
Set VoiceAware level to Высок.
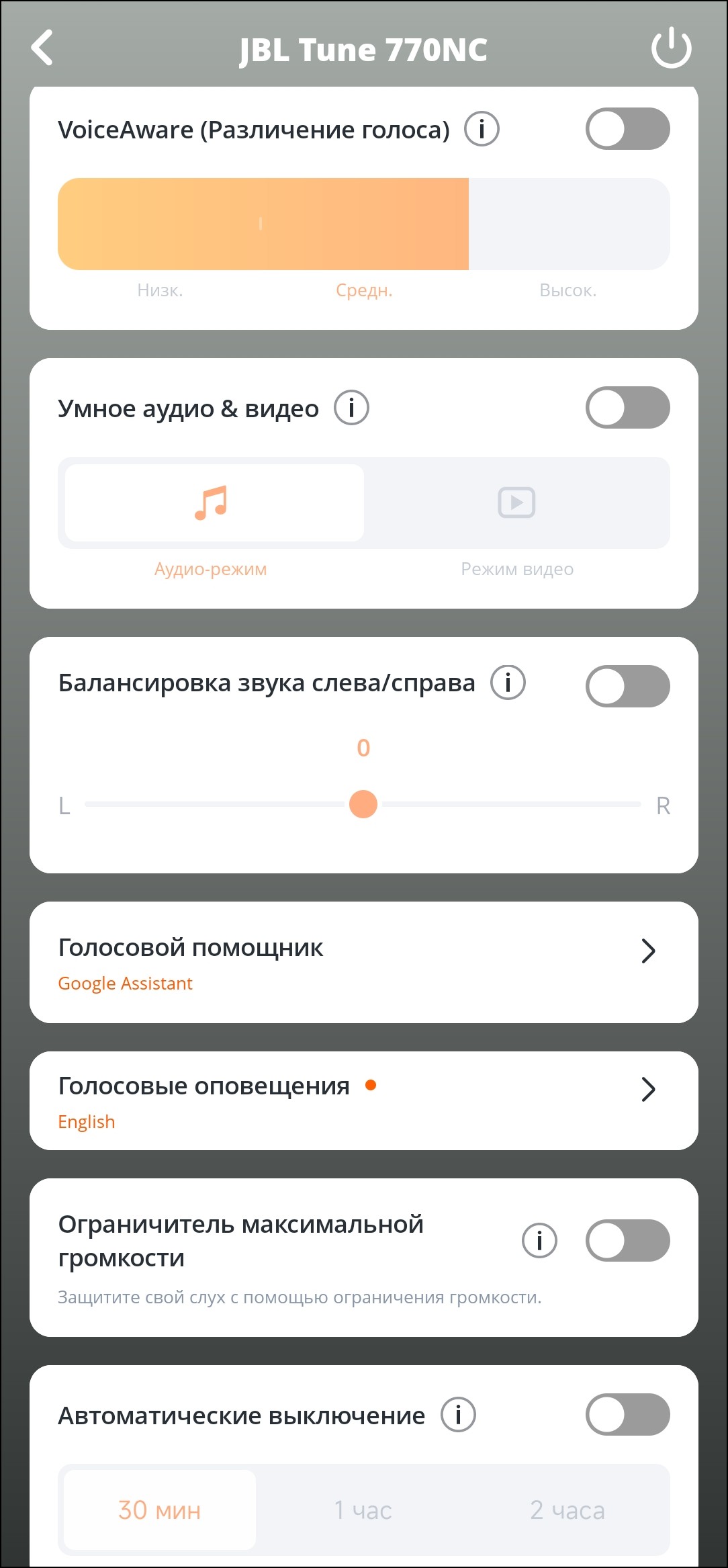(x=568, y=224)
